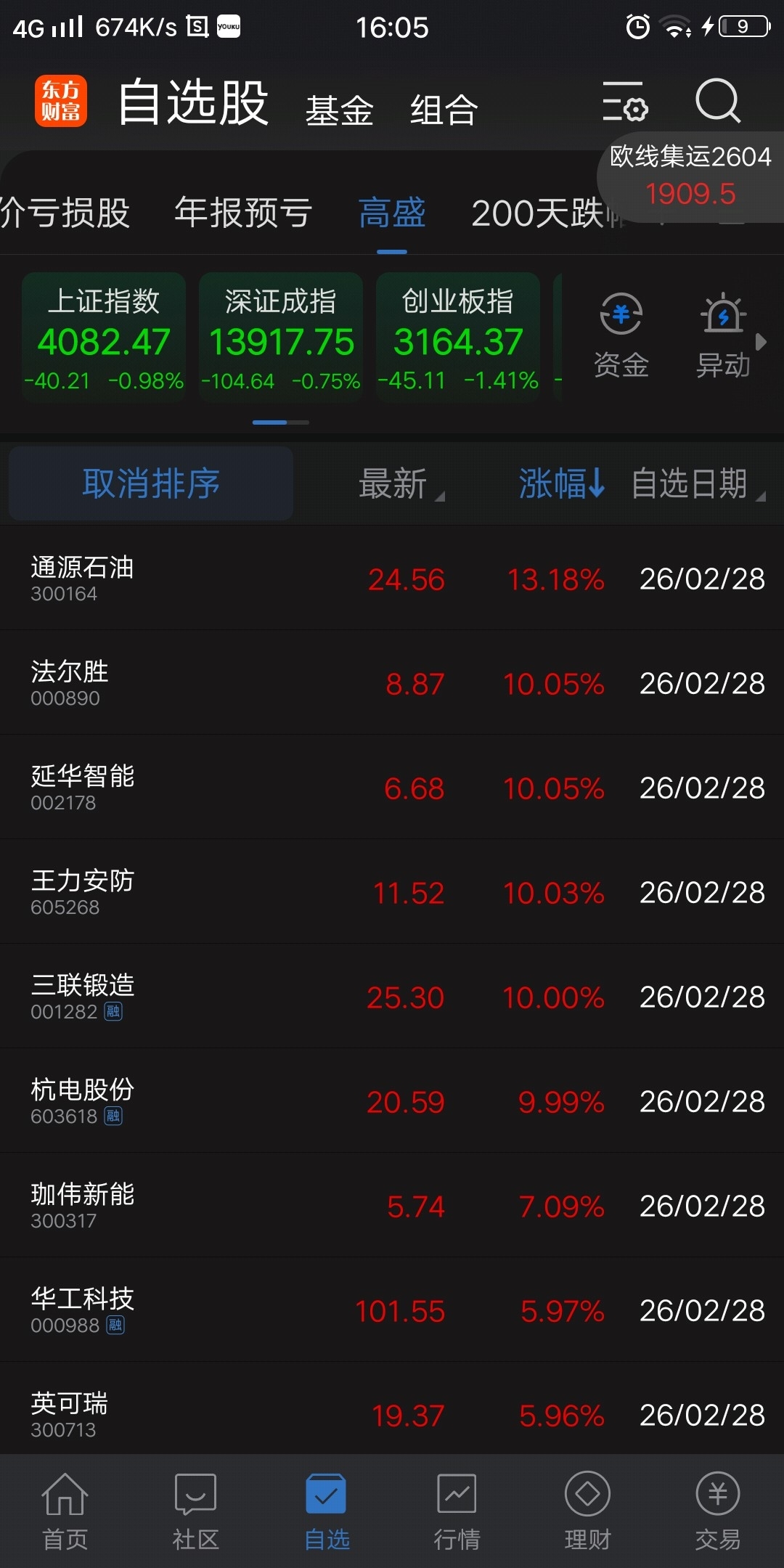Switch to the 组合 tab
This screenshot has width=784, height=1568.
tap(444, 110)
